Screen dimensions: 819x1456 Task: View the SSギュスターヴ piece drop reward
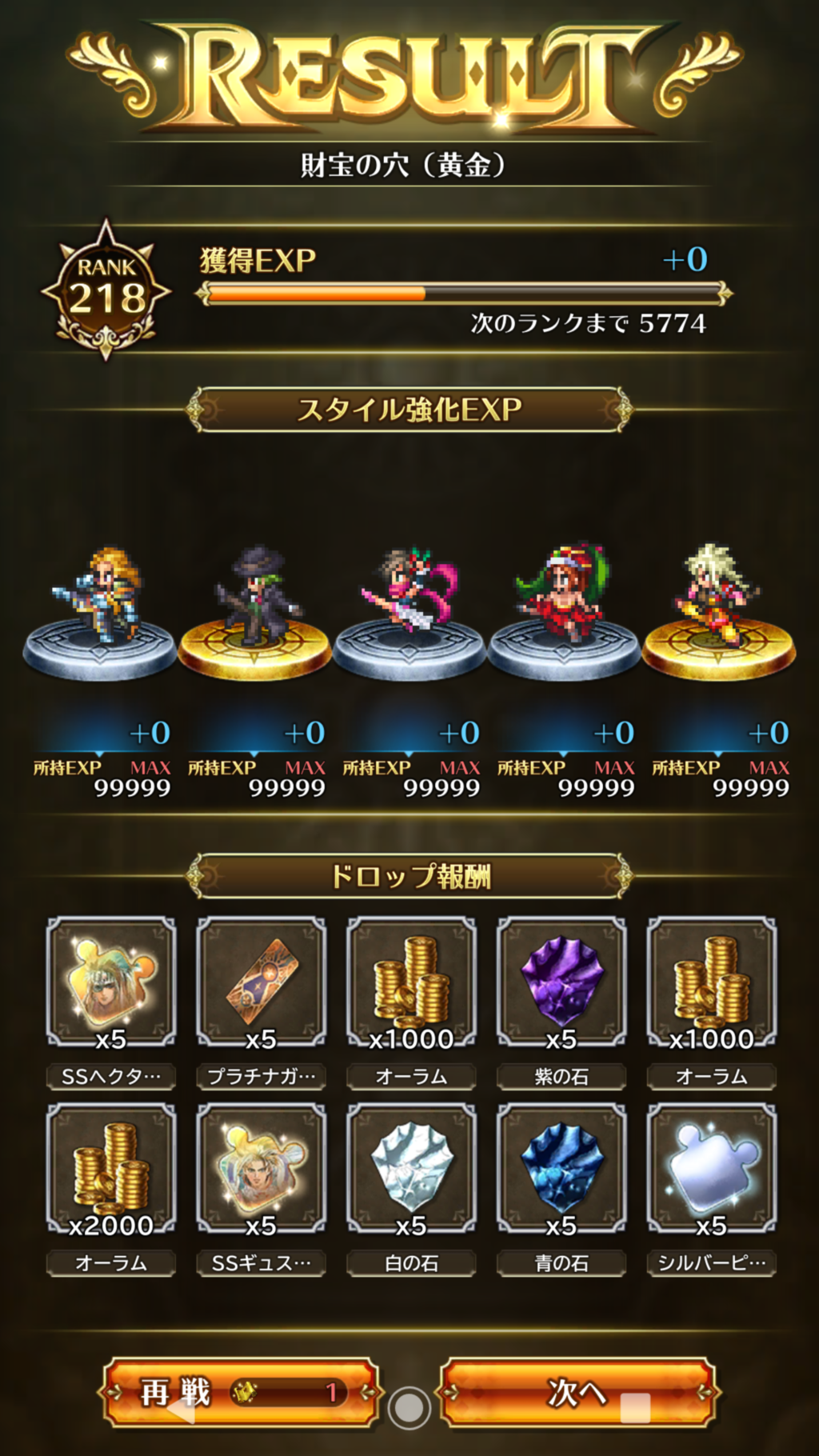tap(261, 1169)
